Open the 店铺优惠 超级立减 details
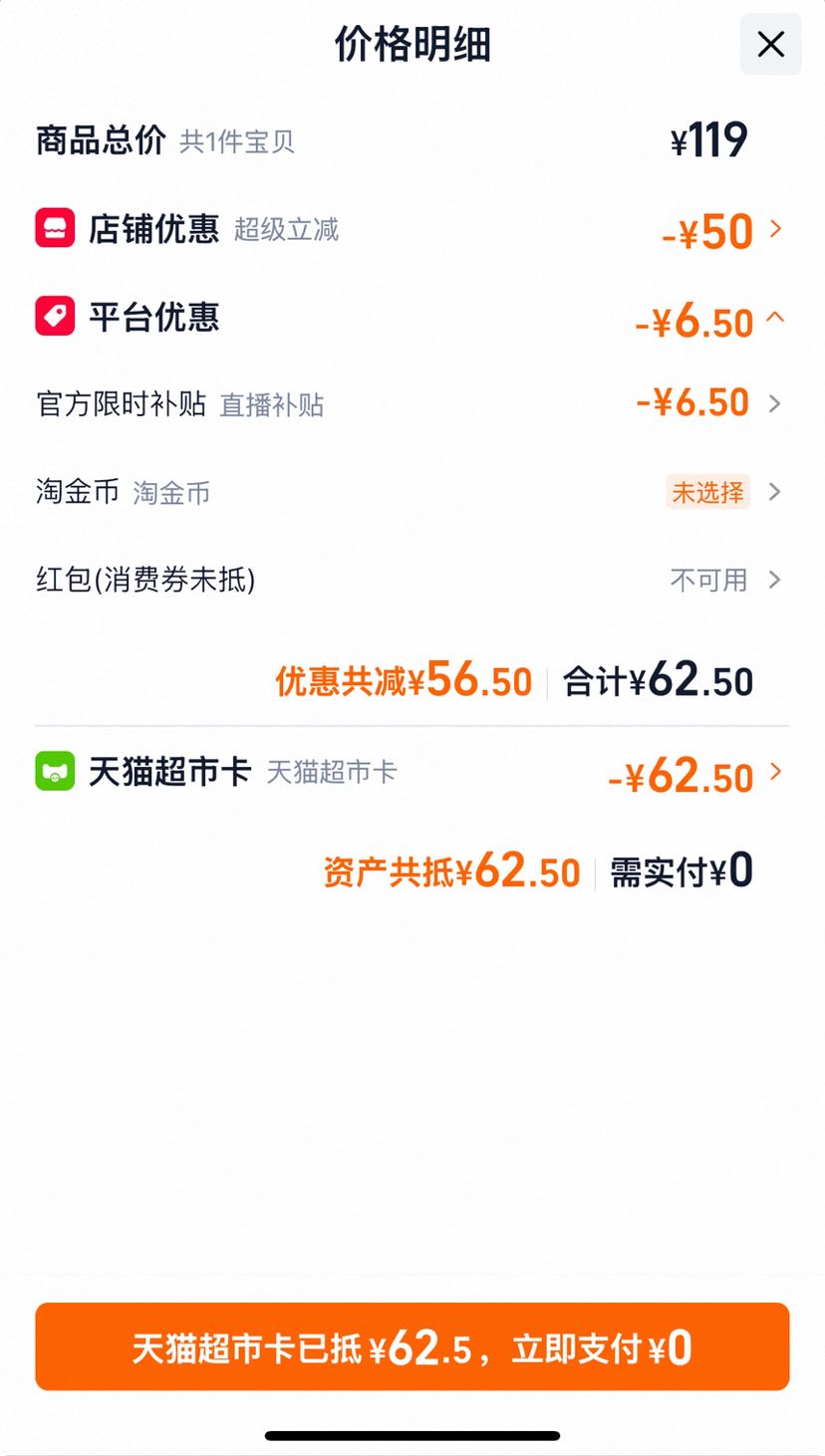 tap(412, 230)
